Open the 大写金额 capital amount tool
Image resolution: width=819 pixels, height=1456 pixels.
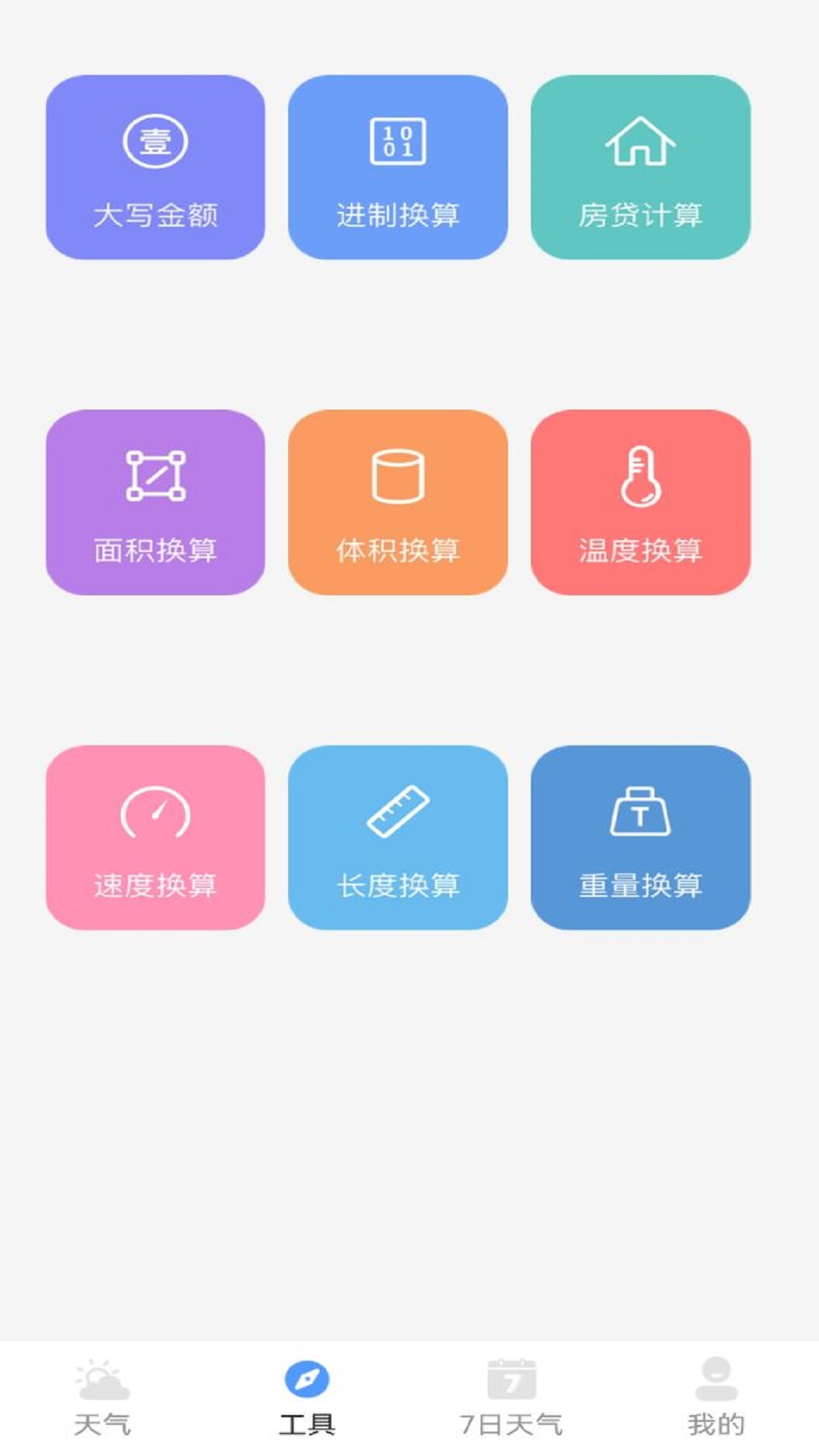pyautogui.click(x=155, y=167)
